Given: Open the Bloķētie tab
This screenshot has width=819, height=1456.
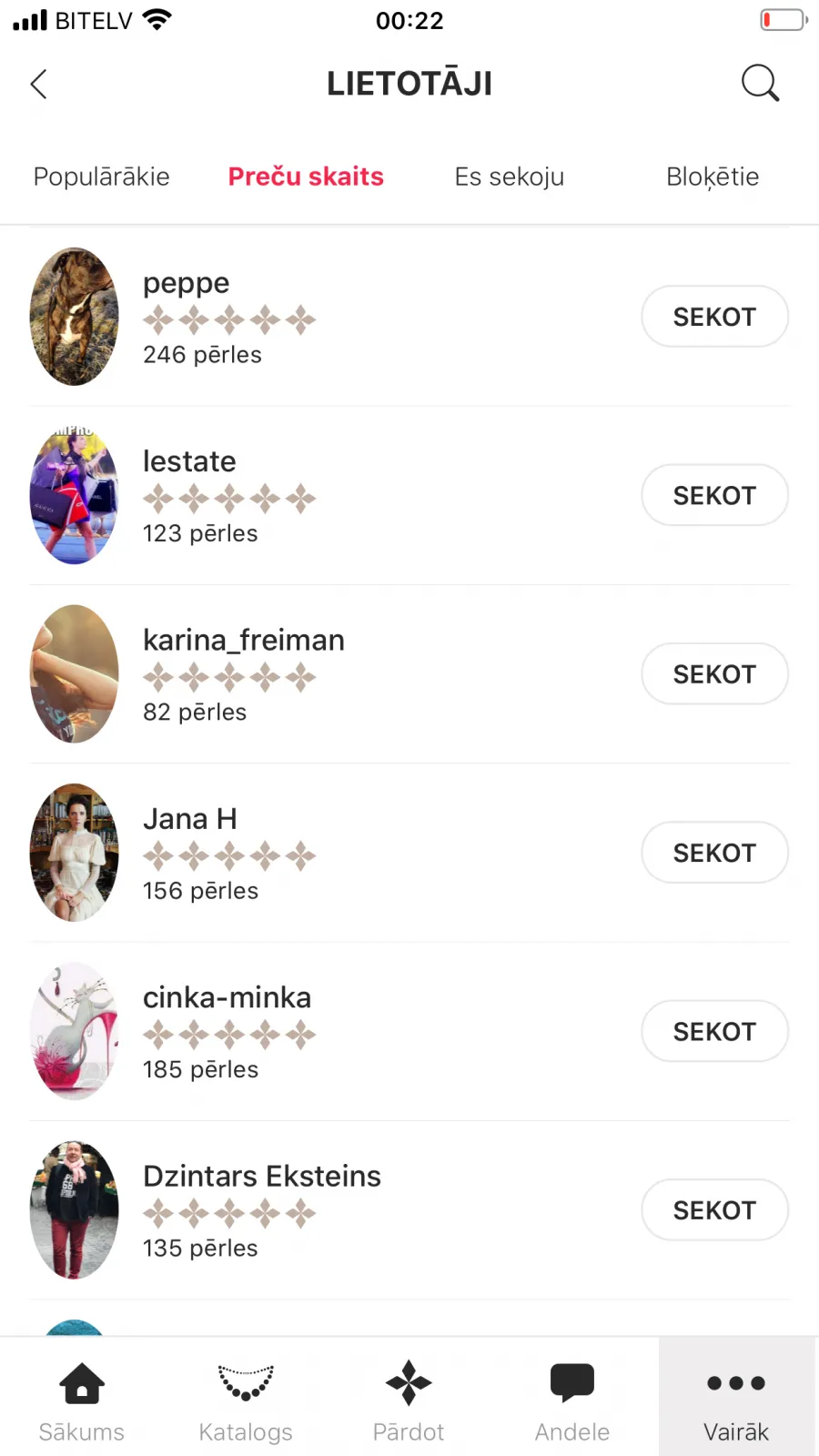Looking at the screenshot, I should (x=713, y=177).
